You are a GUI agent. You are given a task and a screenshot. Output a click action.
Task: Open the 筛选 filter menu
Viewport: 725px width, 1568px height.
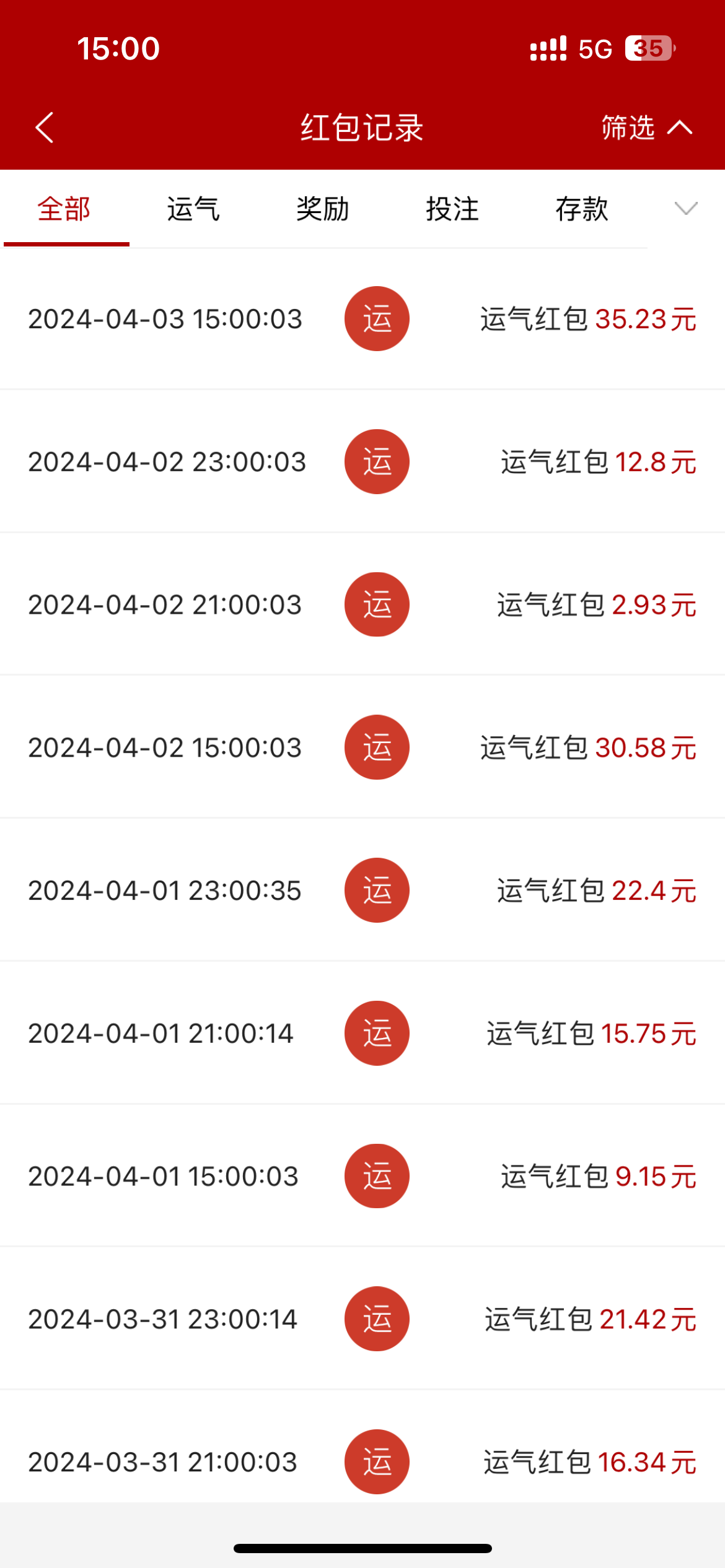coord(646,128)
